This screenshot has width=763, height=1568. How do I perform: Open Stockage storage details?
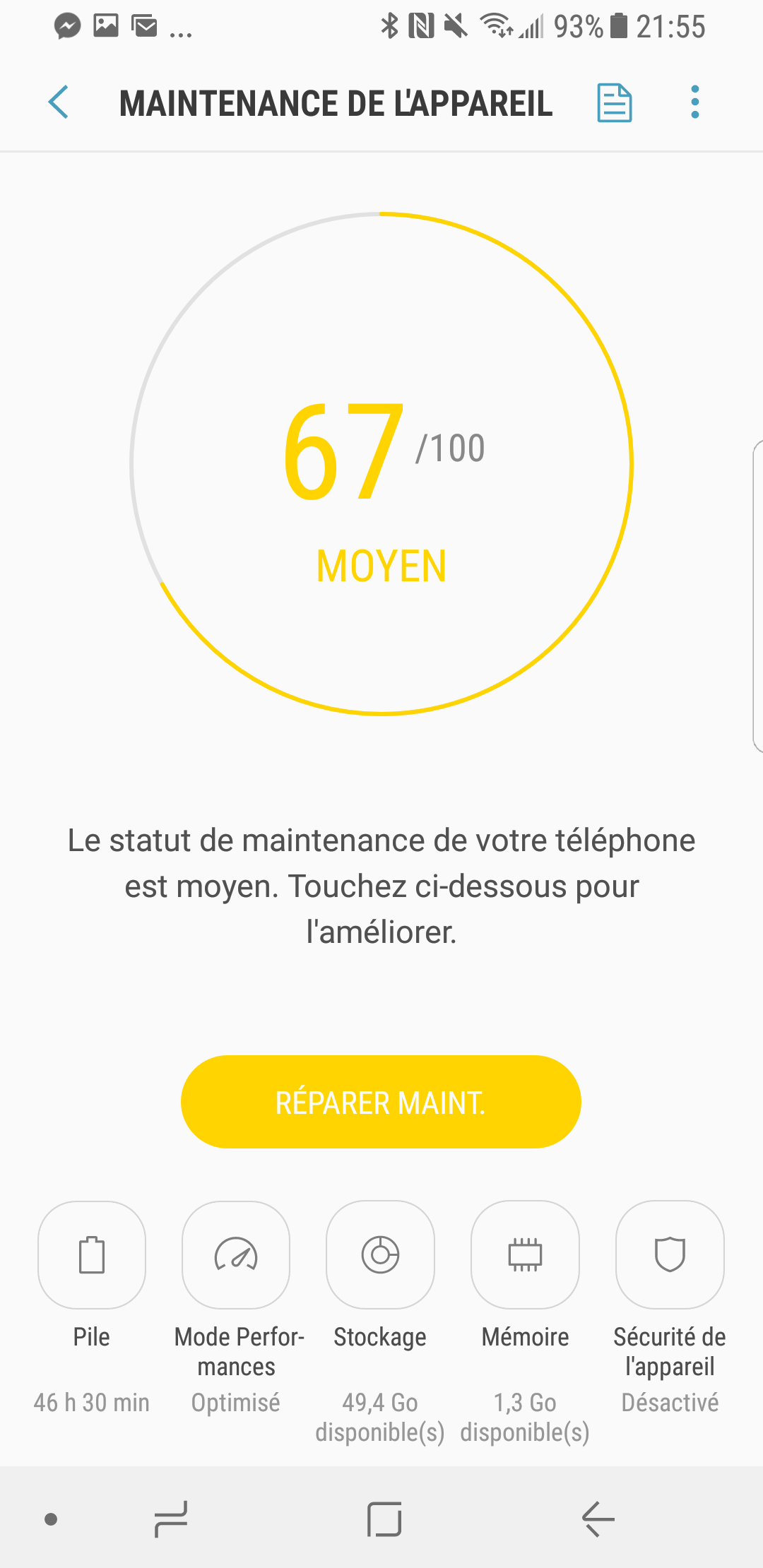click(x=380, y=1255)
